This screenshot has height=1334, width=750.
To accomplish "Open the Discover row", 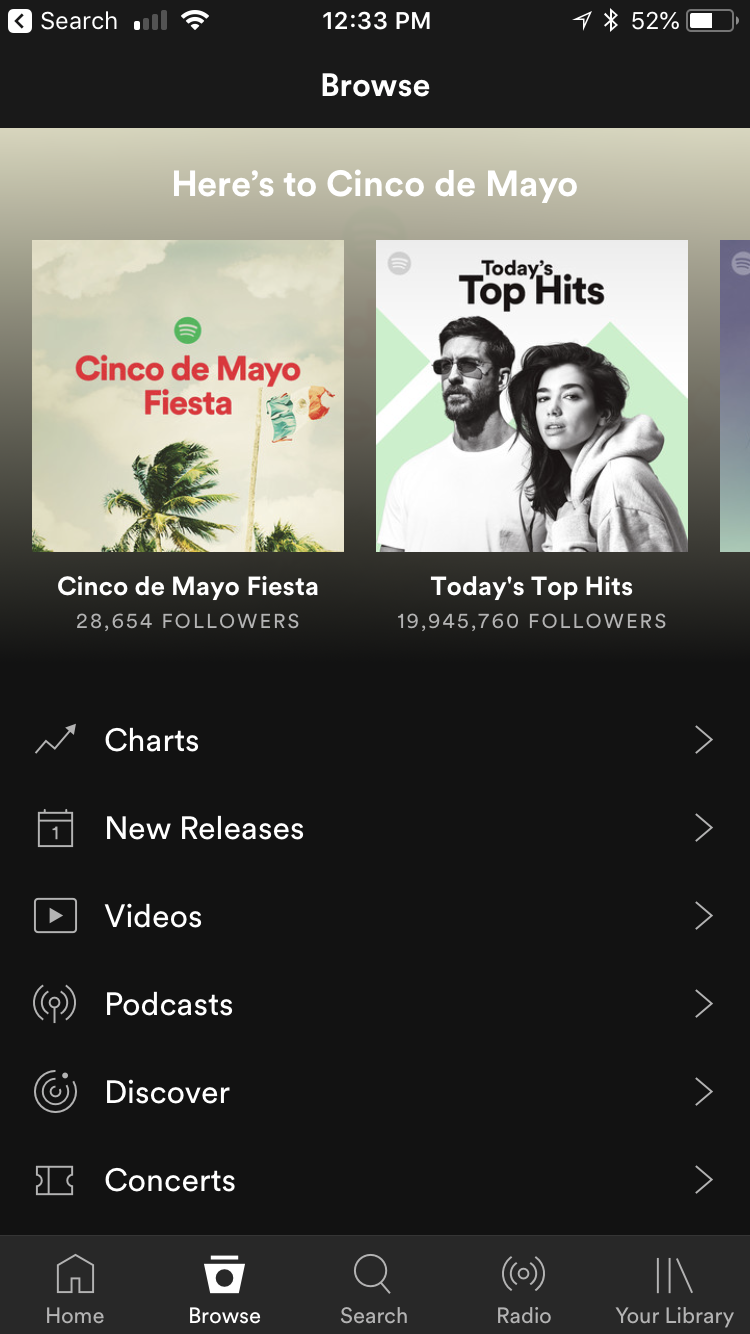I will 375,1092.
